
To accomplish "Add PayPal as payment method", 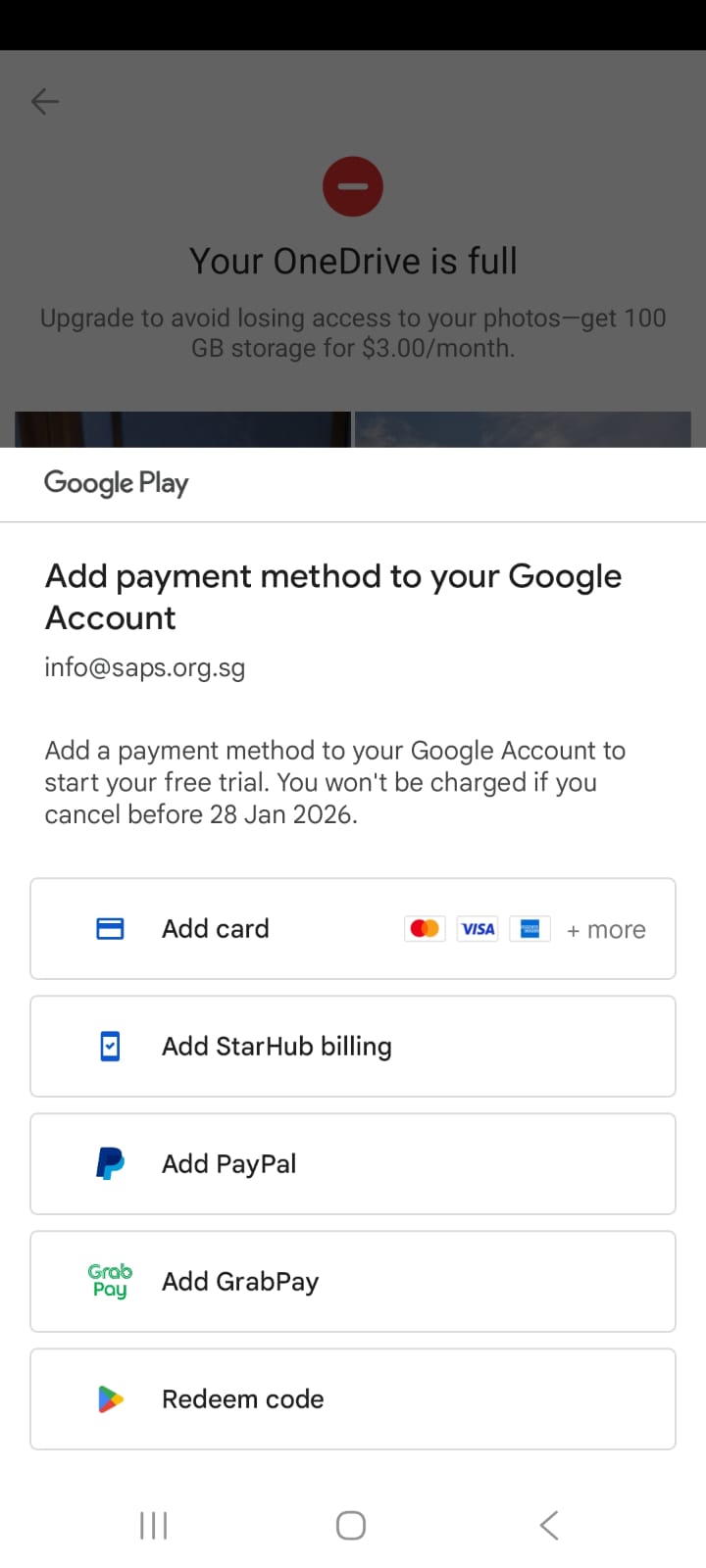I will point(353,1163).
